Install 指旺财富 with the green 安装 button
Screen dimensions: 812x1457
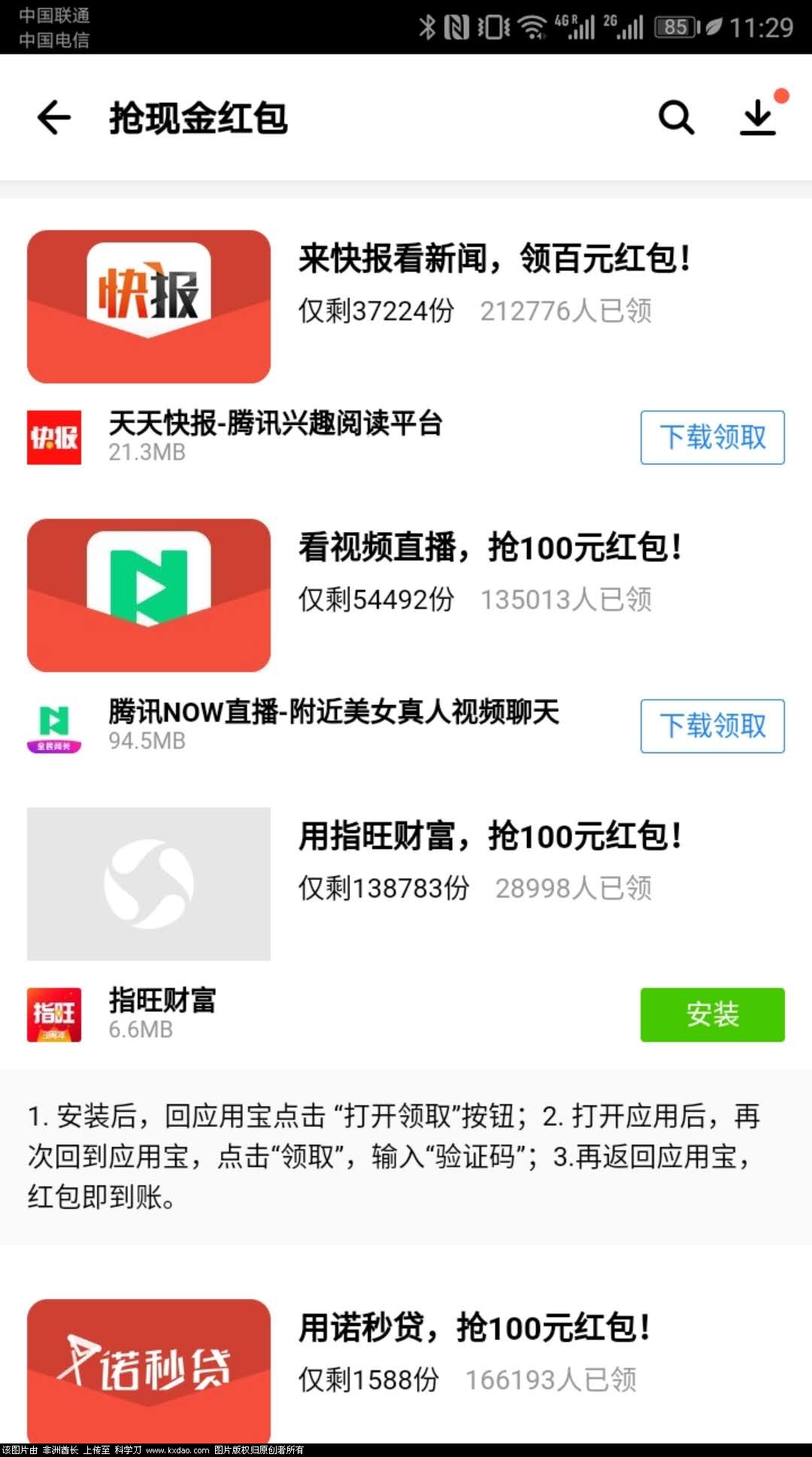pos(712,1015)
